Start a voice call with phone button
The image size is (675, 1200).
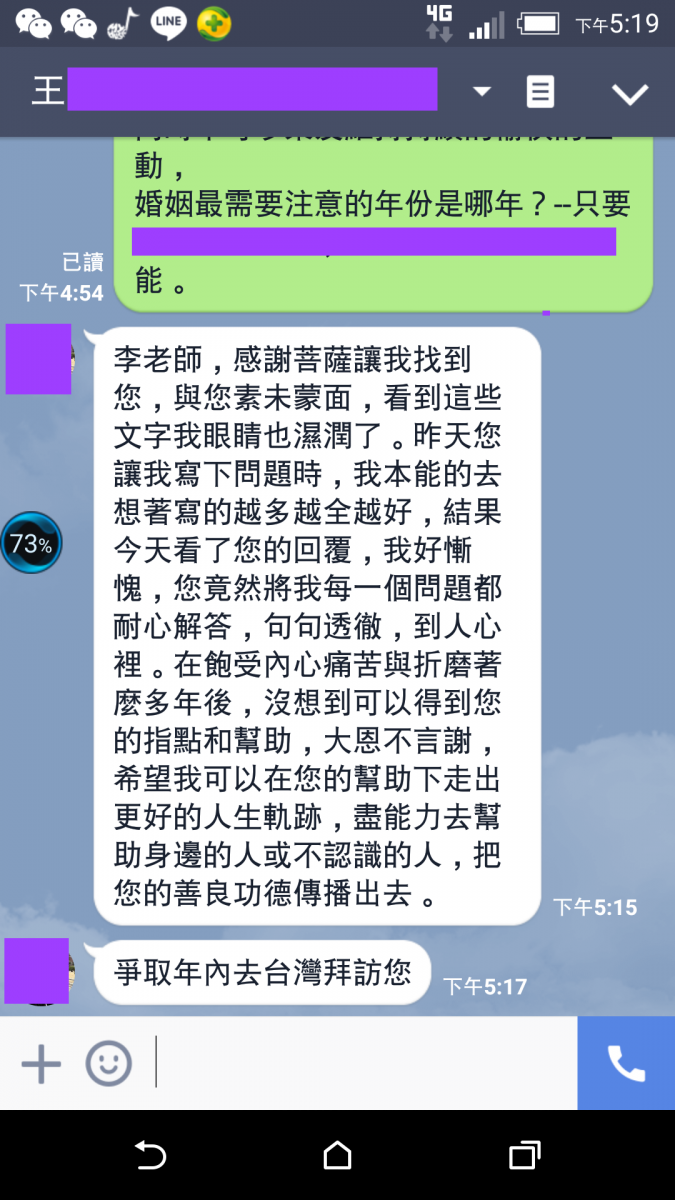[626, 1064]
